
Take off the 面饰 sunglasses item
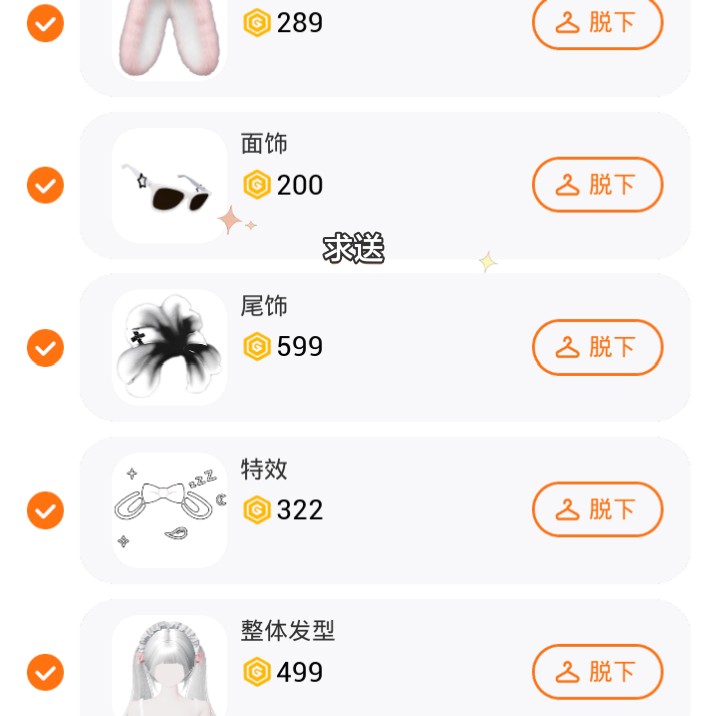point(597,185)
